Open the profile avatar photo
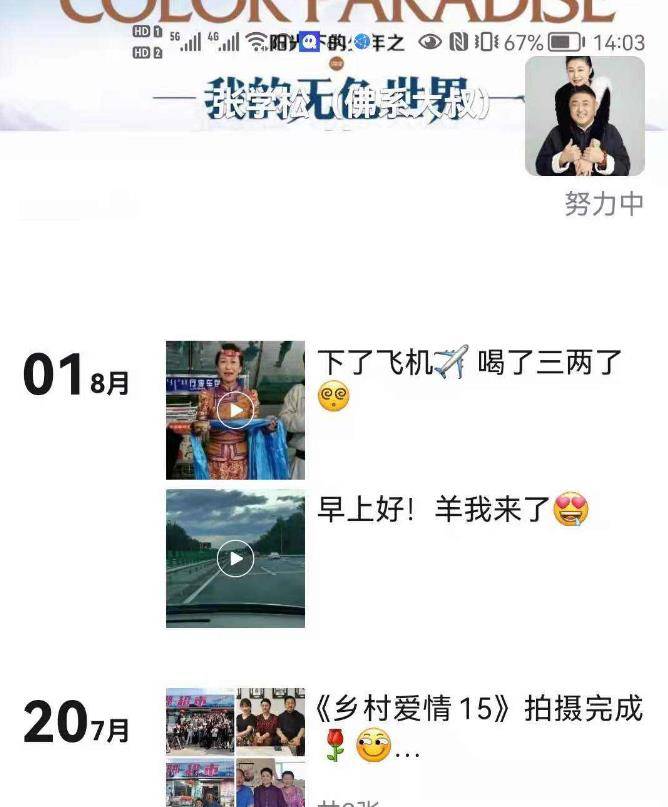The height and width of the screenshot is (807, 668). pos(584,116)
